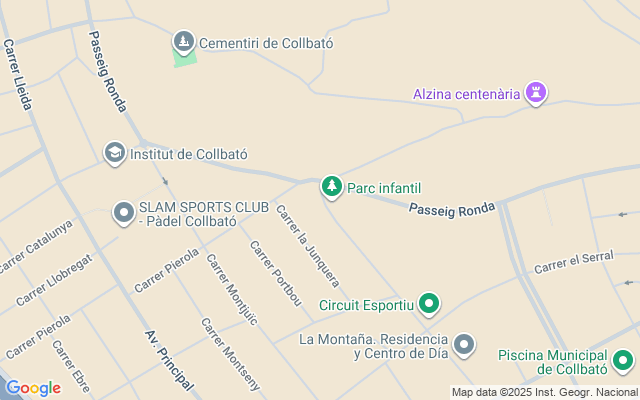
Task: Tap the Circuit Esportiu marker
Action: point(429,303)
